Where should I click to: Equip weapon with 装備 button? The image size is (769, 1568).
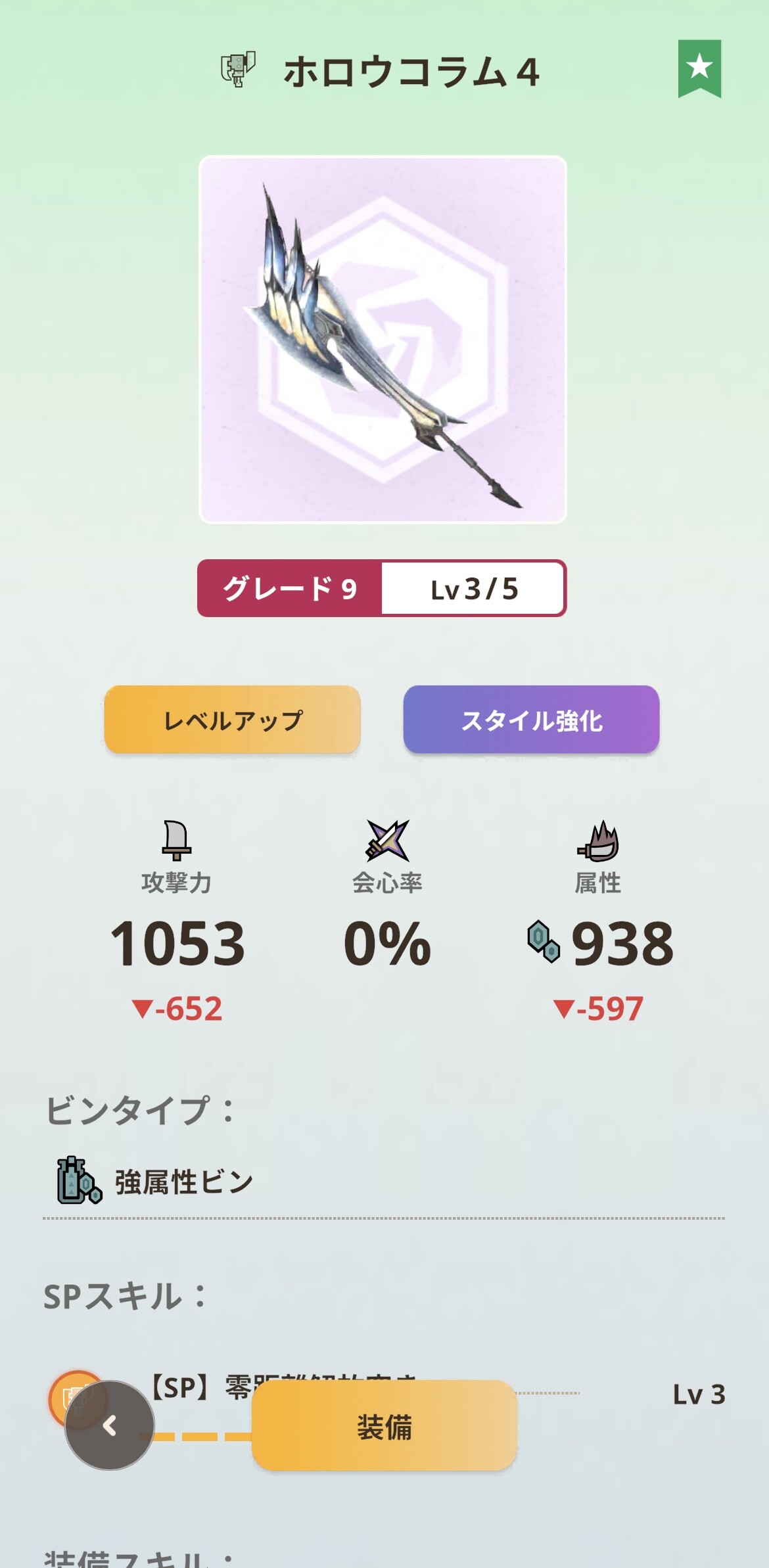coord(384,1426)
